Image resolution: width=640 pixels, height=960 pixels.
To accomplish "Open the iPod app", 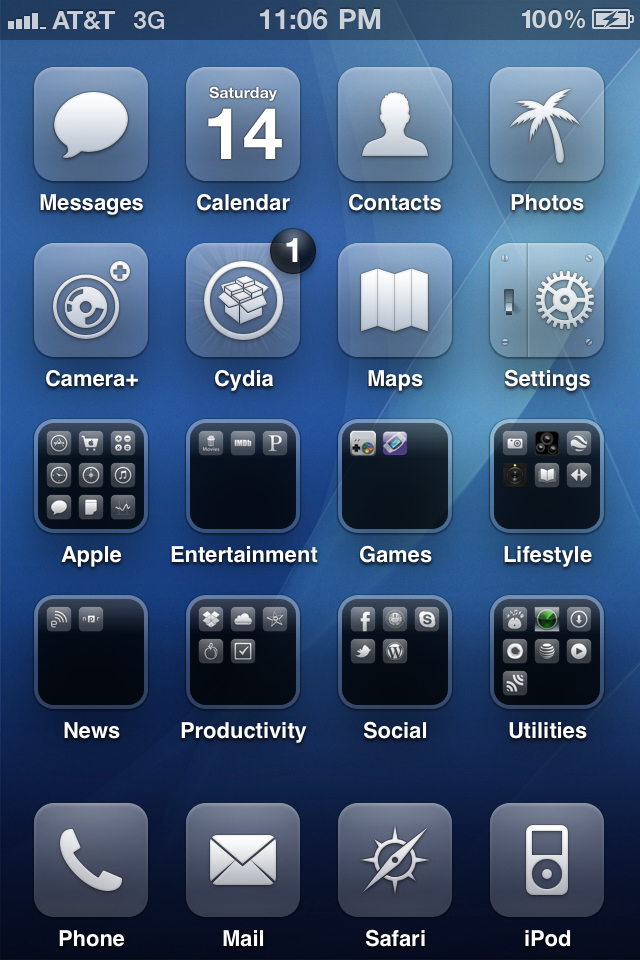I will pos(547,861).
